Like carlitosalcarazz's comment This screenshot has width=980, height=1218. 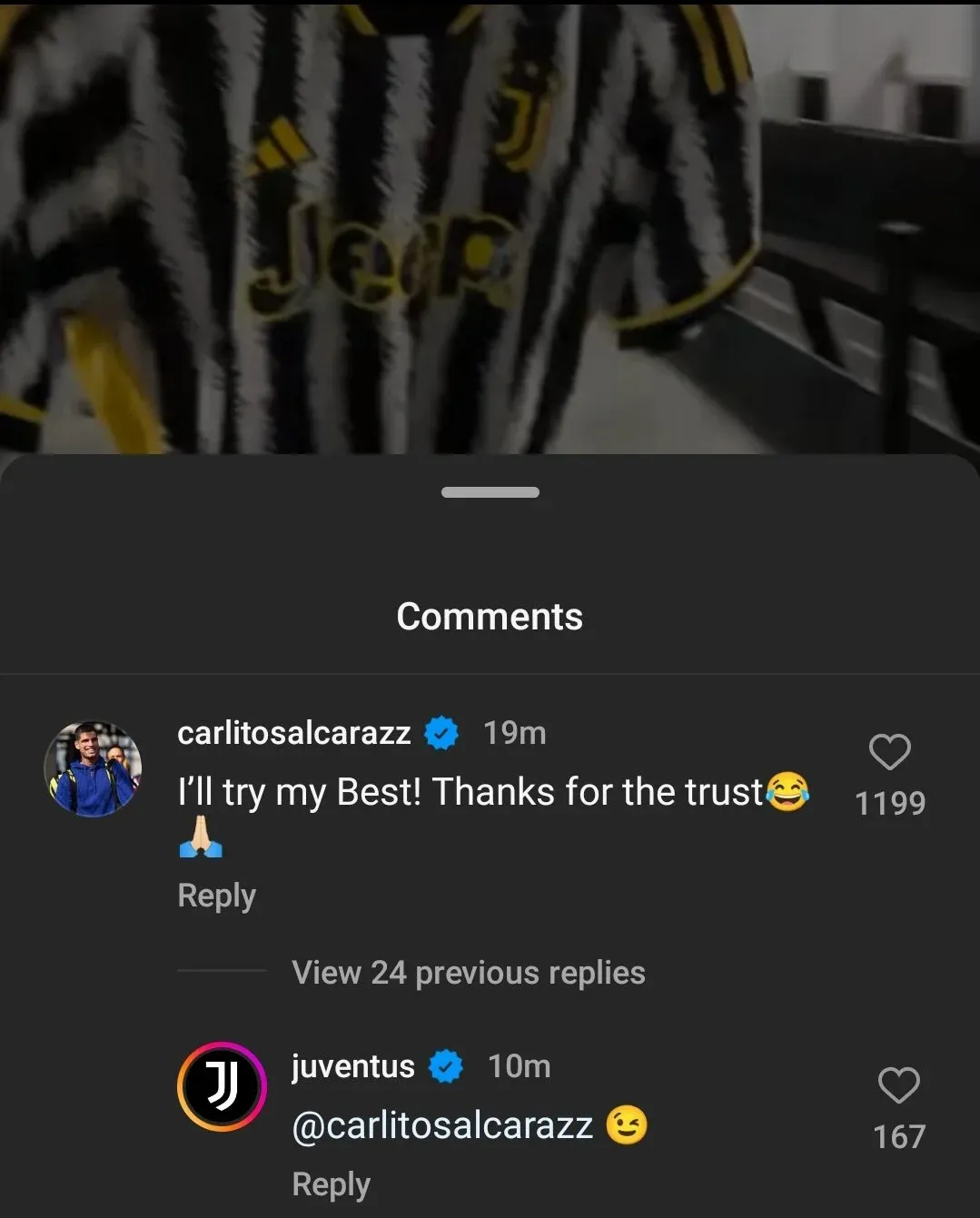[889, 752]
